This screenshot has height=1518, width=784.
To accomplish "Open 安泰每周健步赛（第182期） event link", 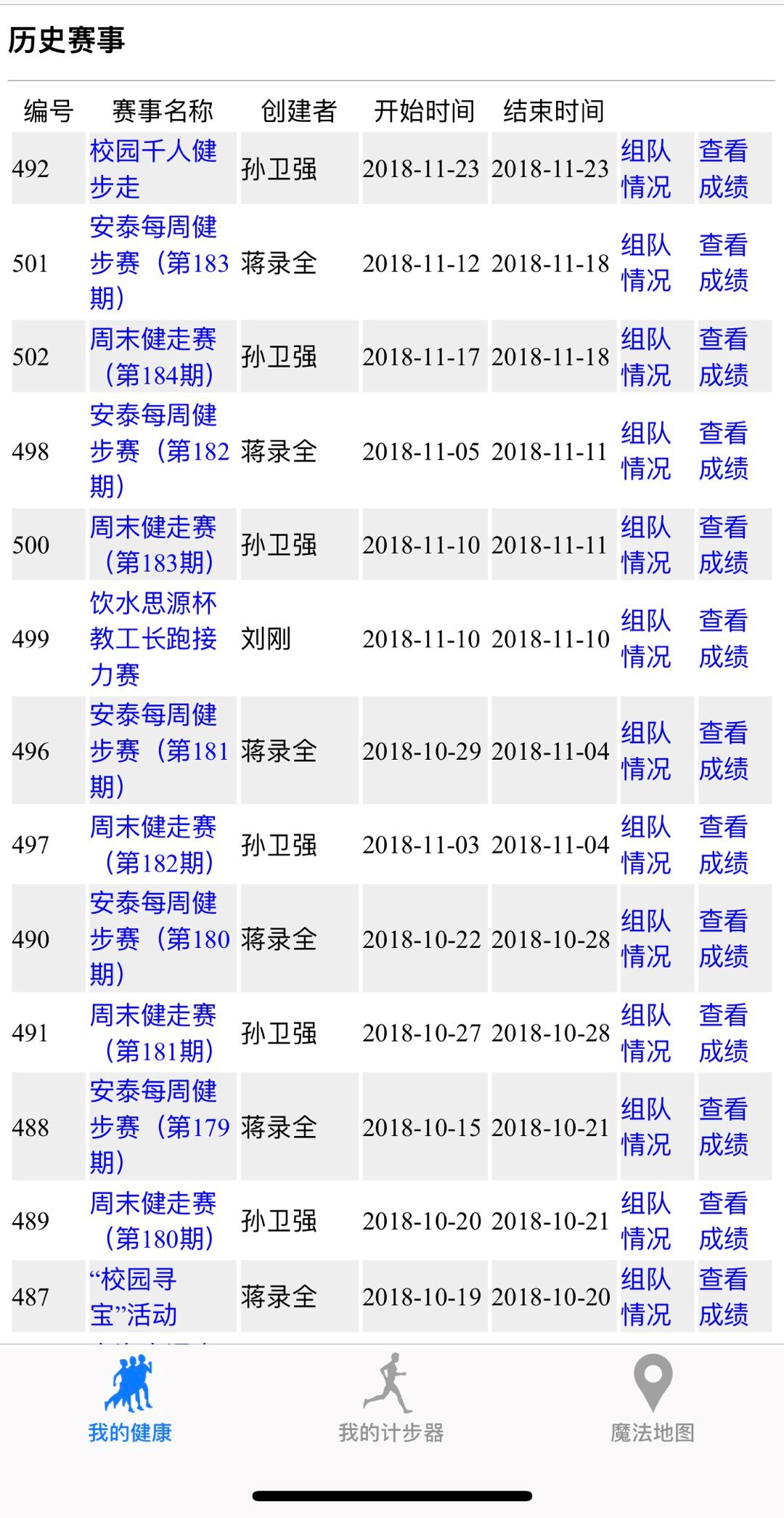I will tap(159, 451).
